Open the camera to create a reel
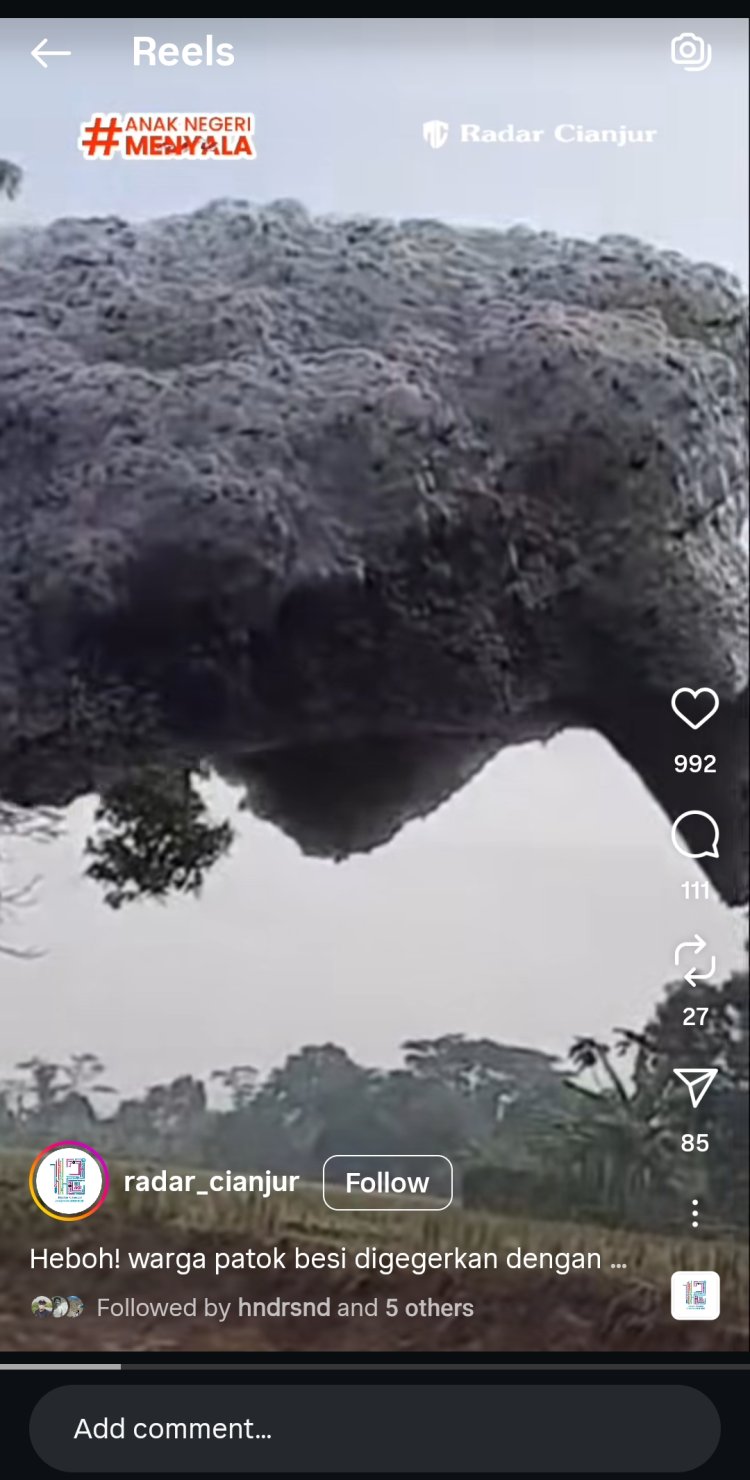Image resolution: width=750 pixels, height=1480 pixels. click(x=690, y=52)
